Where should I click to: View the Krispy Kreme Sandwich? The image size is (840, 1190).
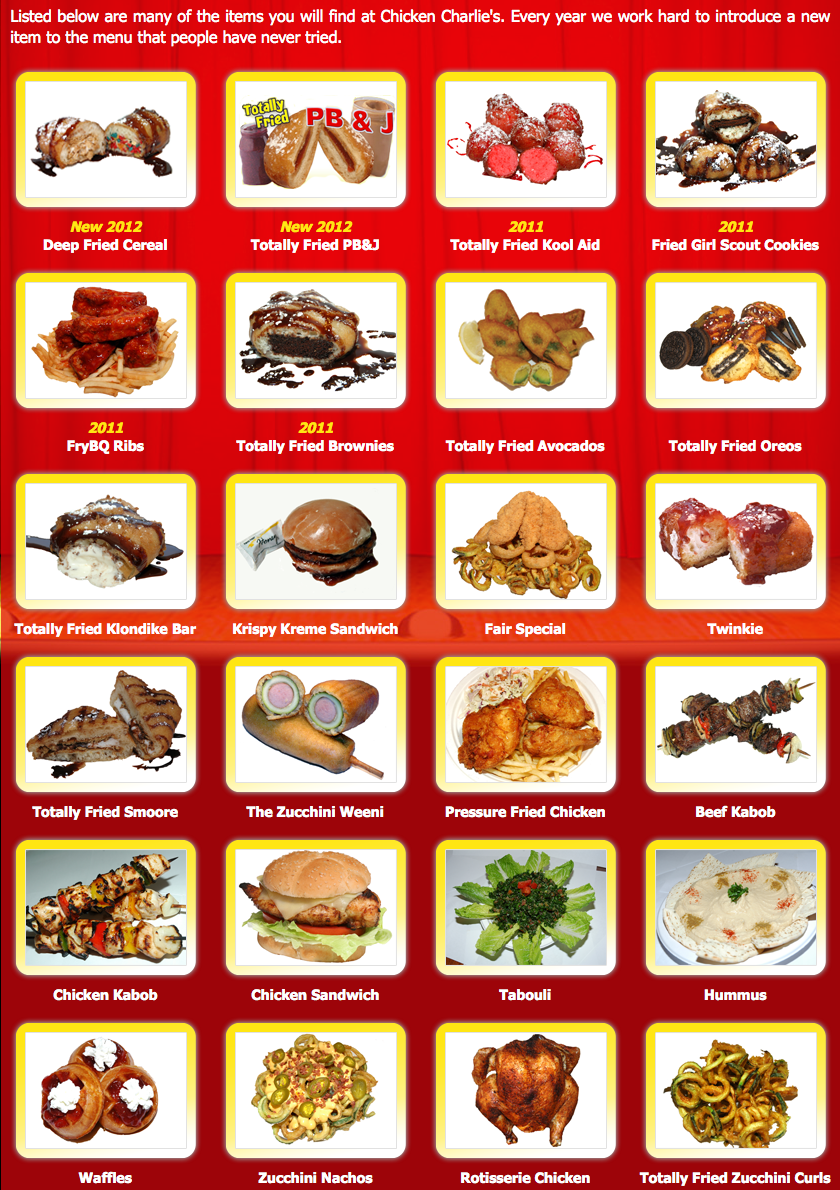point(315,541)
